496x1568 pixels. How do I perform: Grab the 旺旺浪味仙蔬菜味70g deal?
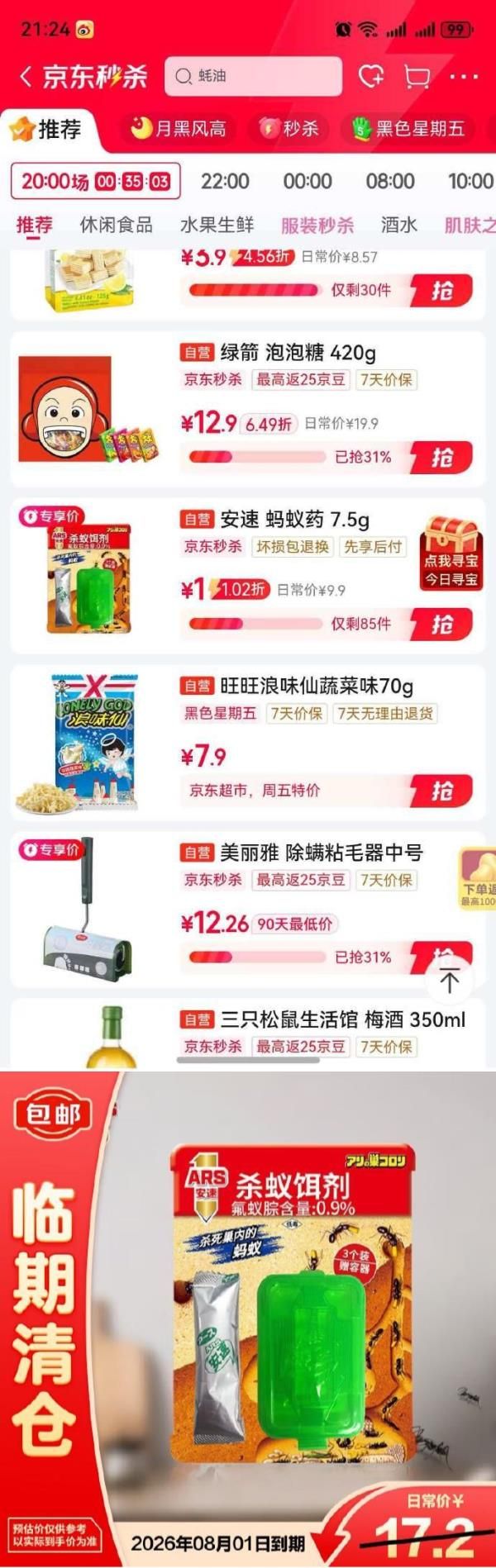442,791
